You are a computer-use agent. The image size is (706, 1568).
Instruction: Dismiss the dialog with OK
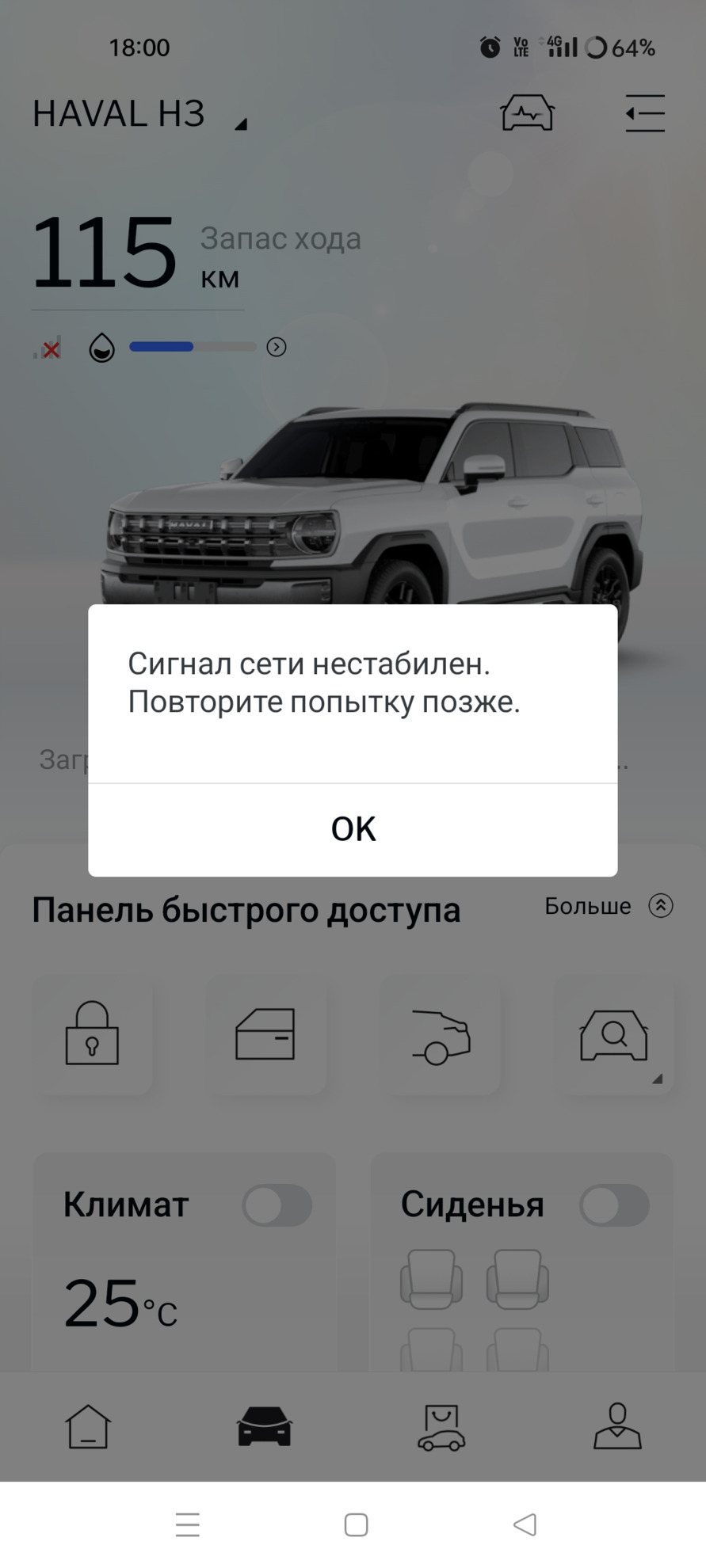tap(353, 829)
